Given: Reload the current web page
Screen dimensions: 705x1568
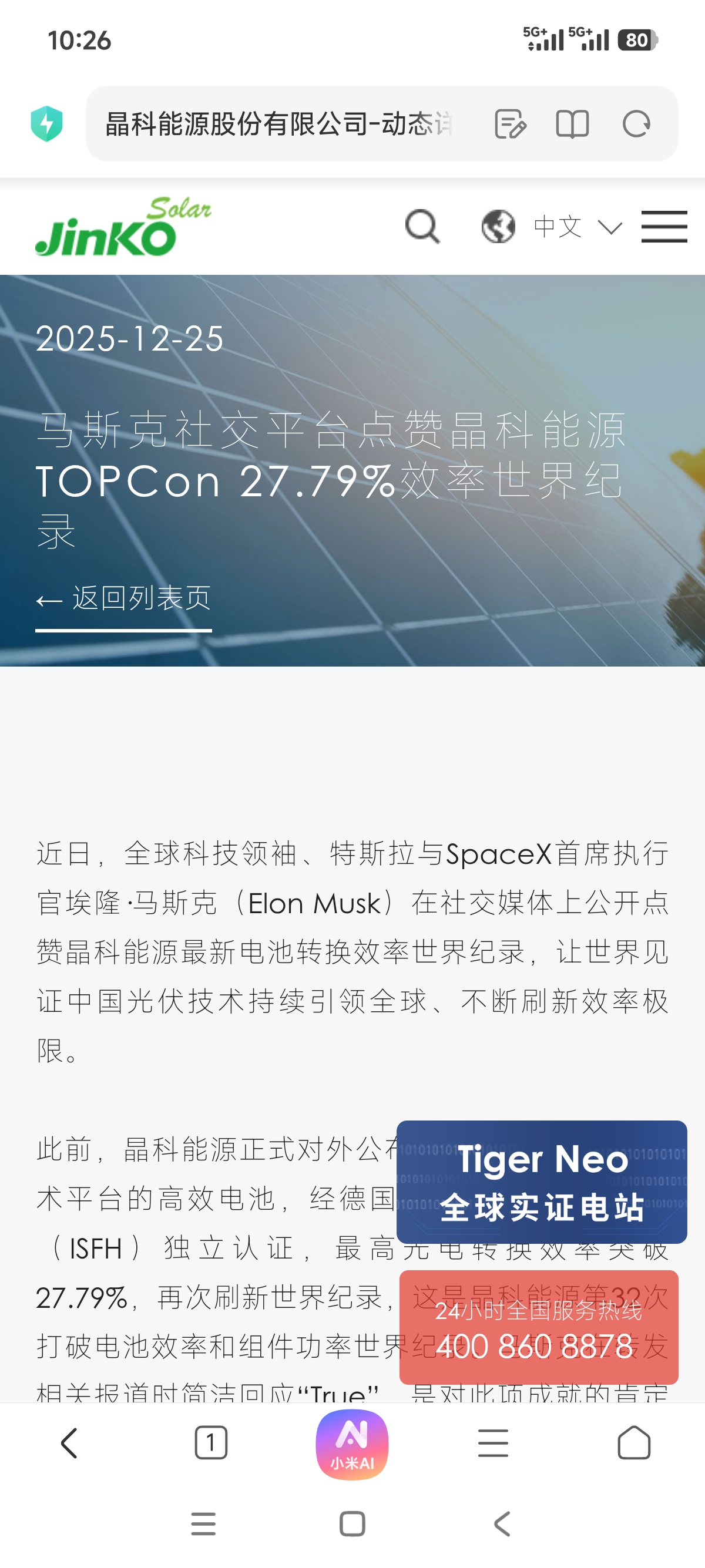Looking at the screenshot, I should [x=636, y=124].
